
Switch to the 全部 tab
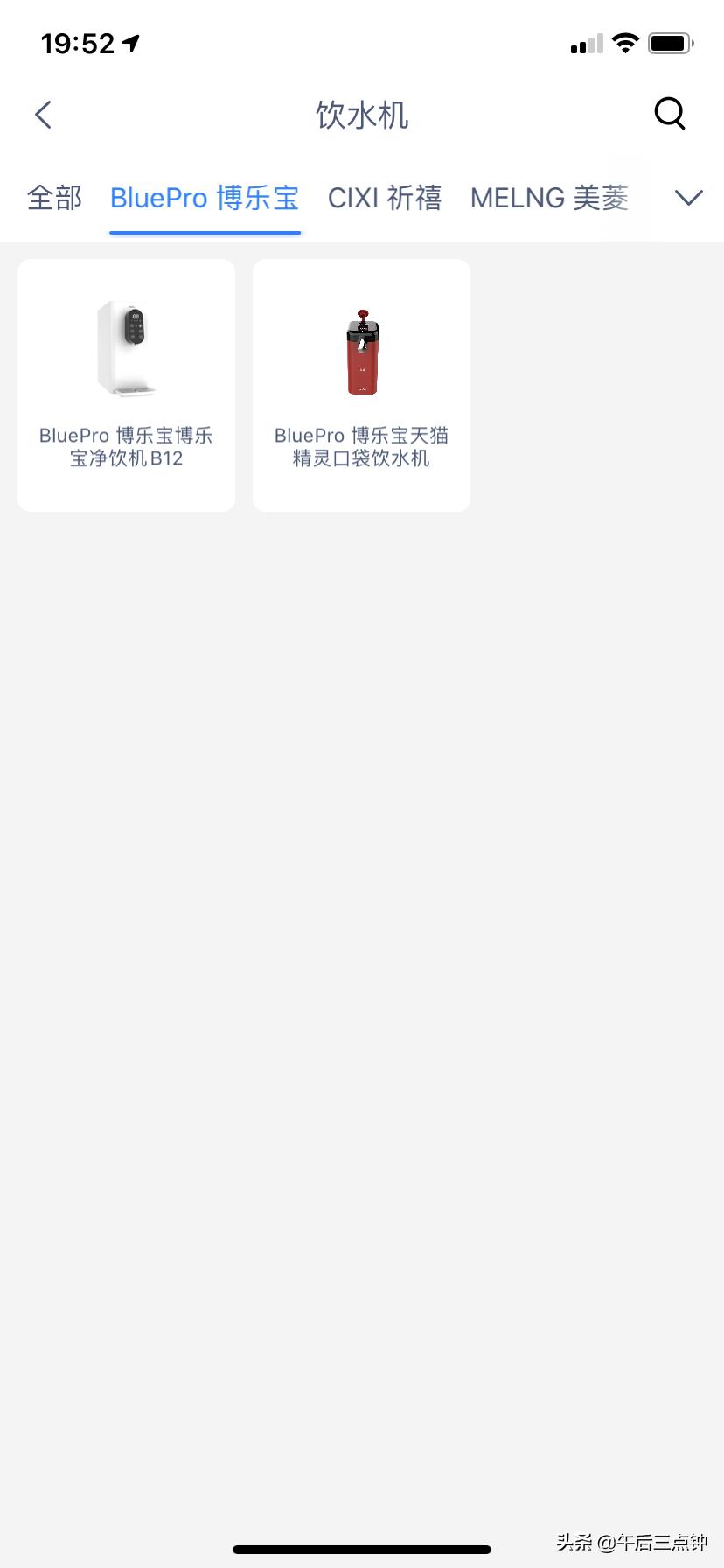(54, 198)
